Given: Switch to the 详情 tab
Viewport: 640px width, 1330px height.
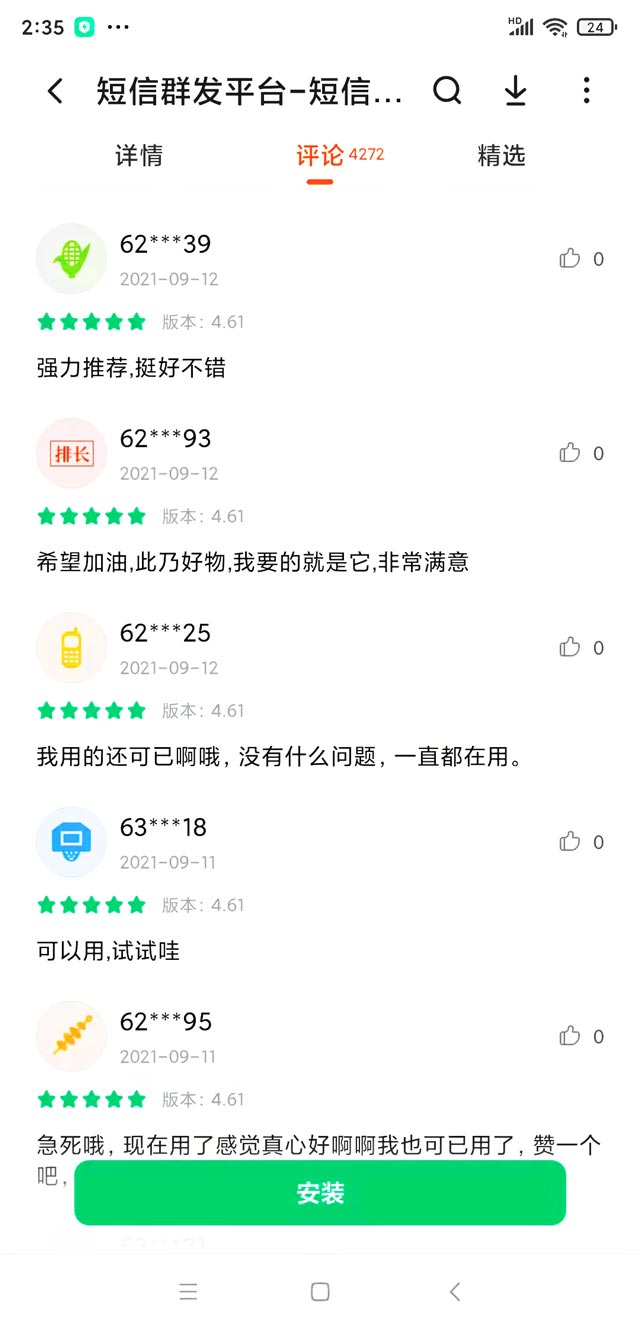Looking at the screenshot, I should [139, 156].
